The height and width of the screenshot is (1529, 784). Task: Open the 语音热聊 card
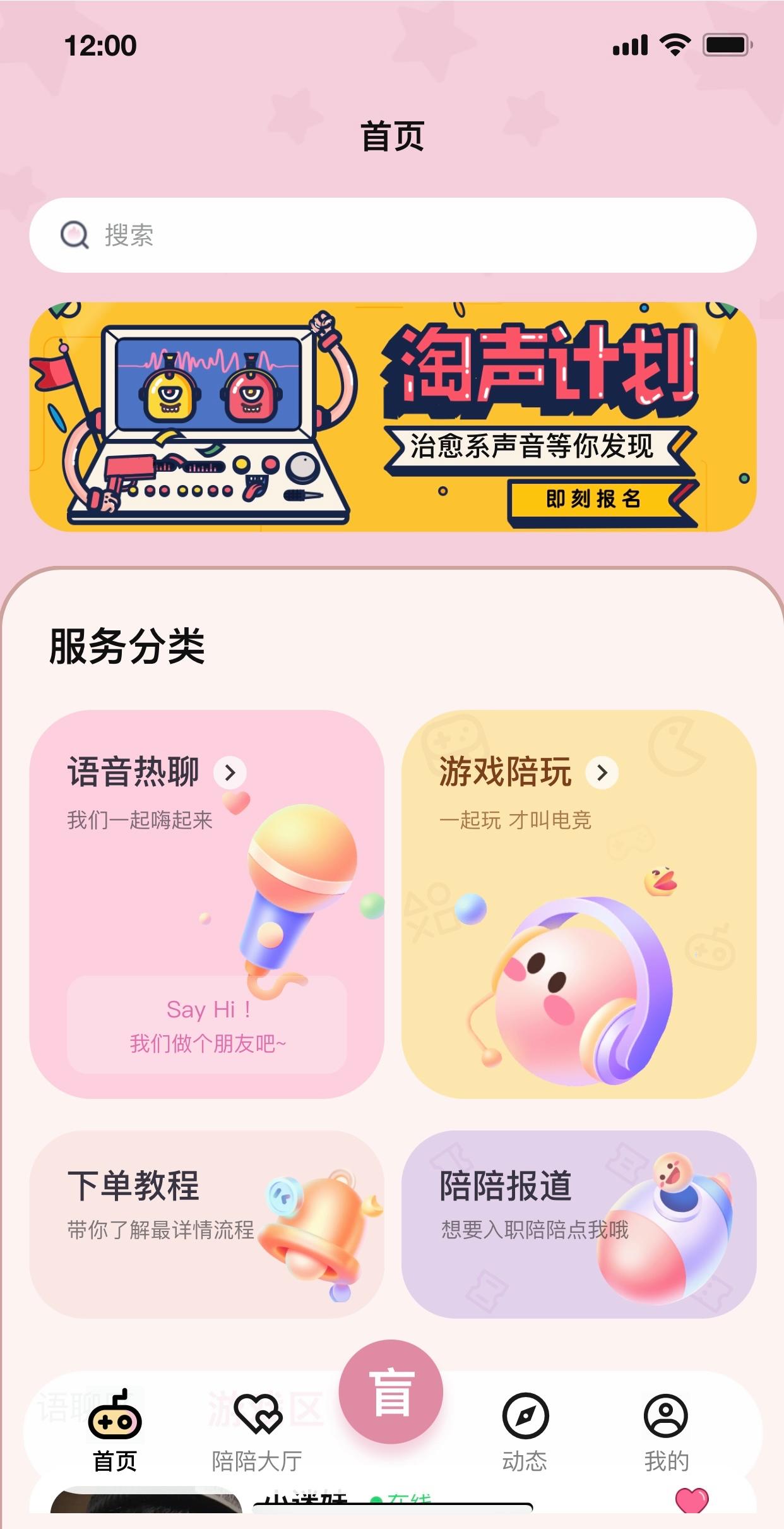click(x=206, y=904)
